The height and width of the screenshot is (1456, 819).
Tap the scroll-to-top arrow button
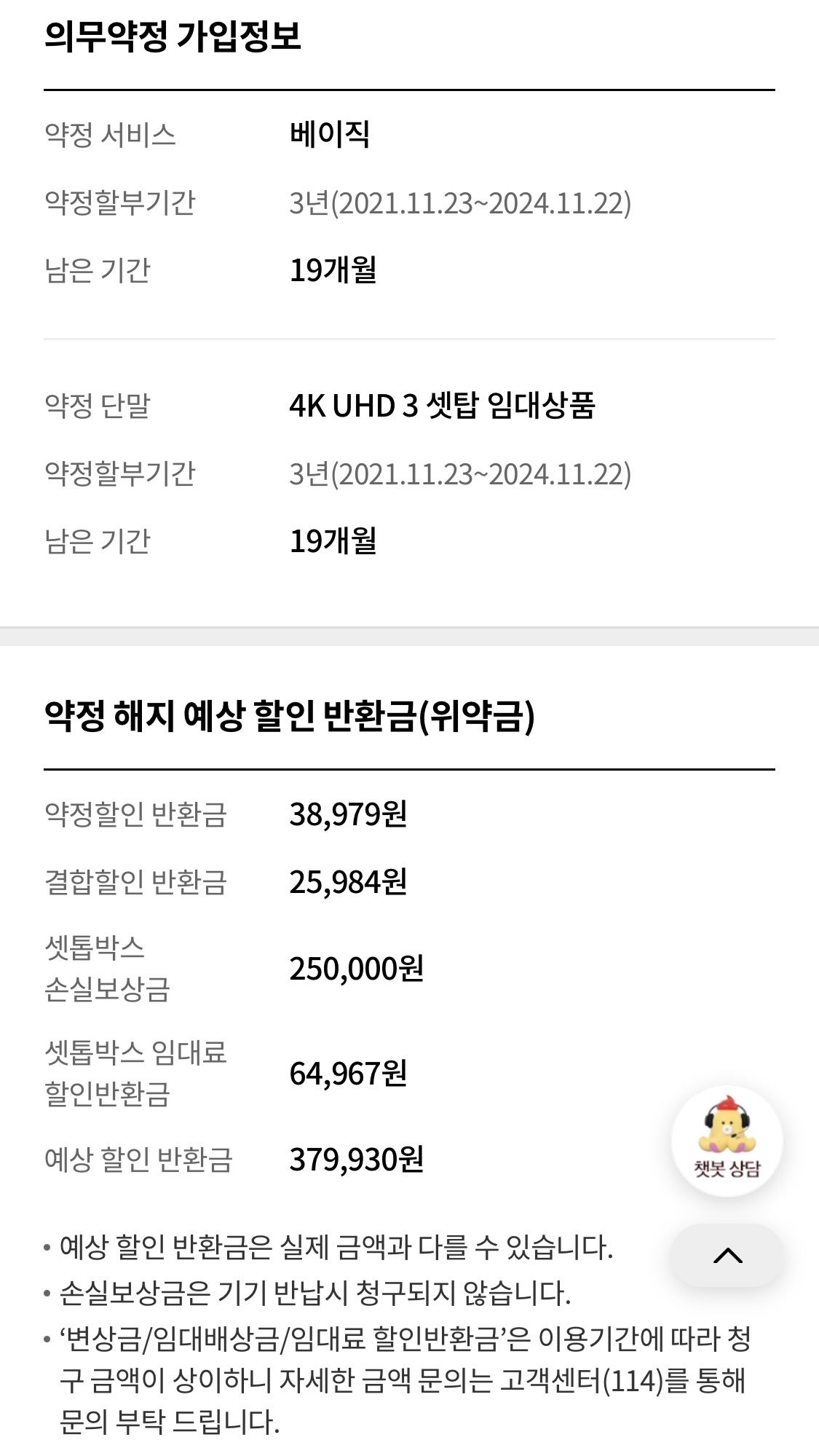(727, 1256)
